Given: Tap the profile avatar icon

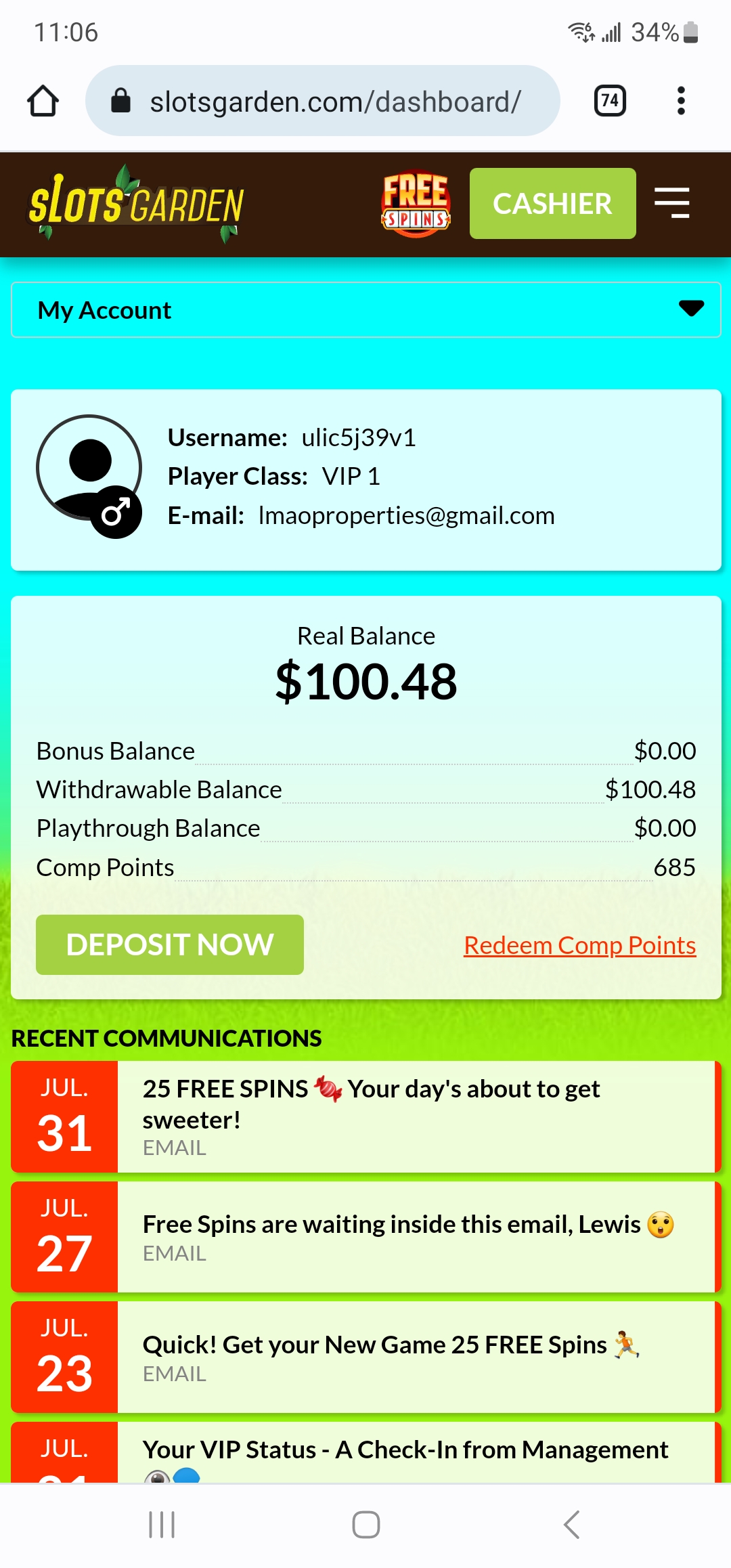Looking at the screenshot, I should [x=88, y=467].
